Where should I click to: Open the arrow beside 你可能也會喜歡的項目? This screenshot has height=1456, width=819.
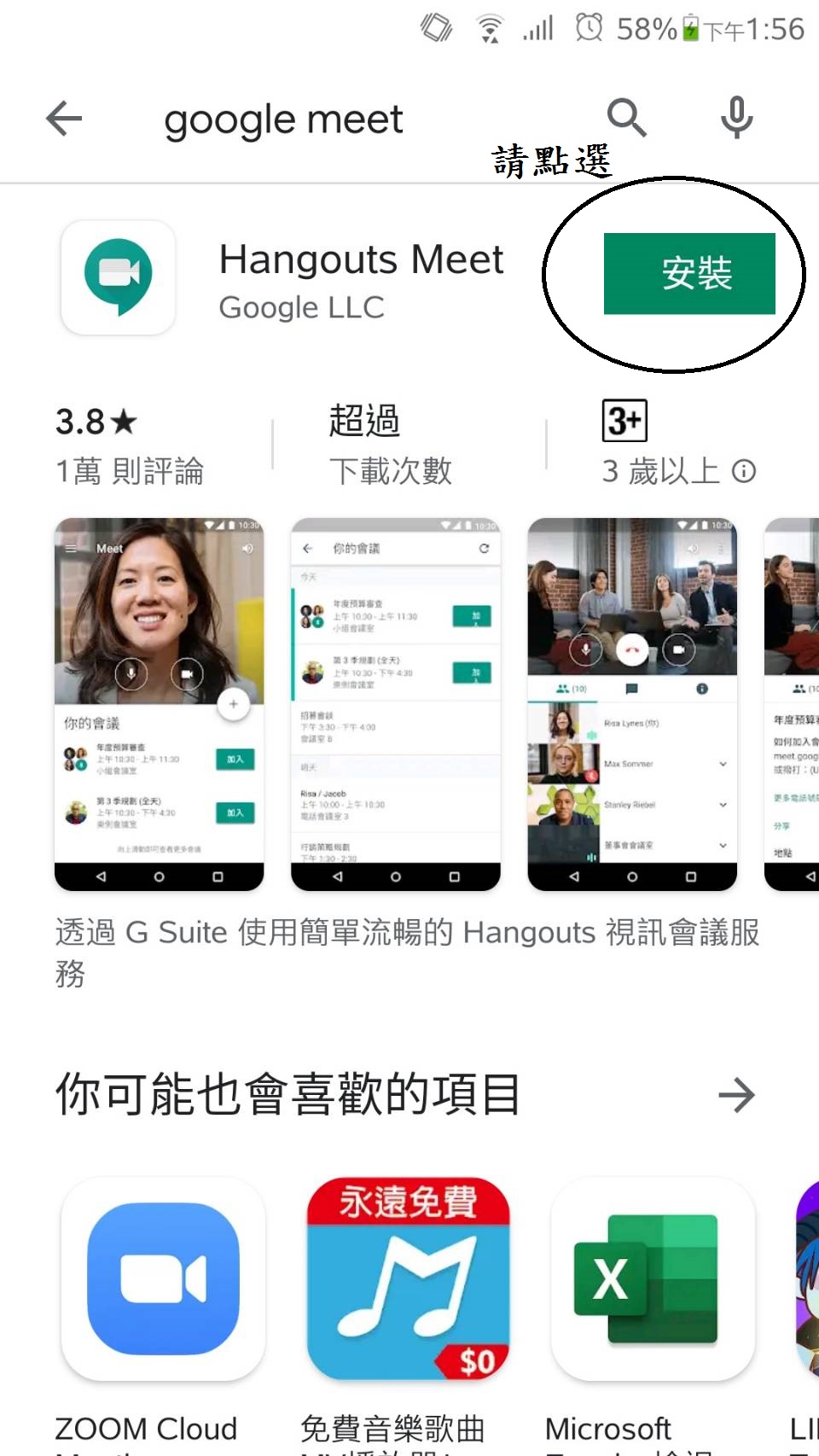click(x=736, y=1095)
